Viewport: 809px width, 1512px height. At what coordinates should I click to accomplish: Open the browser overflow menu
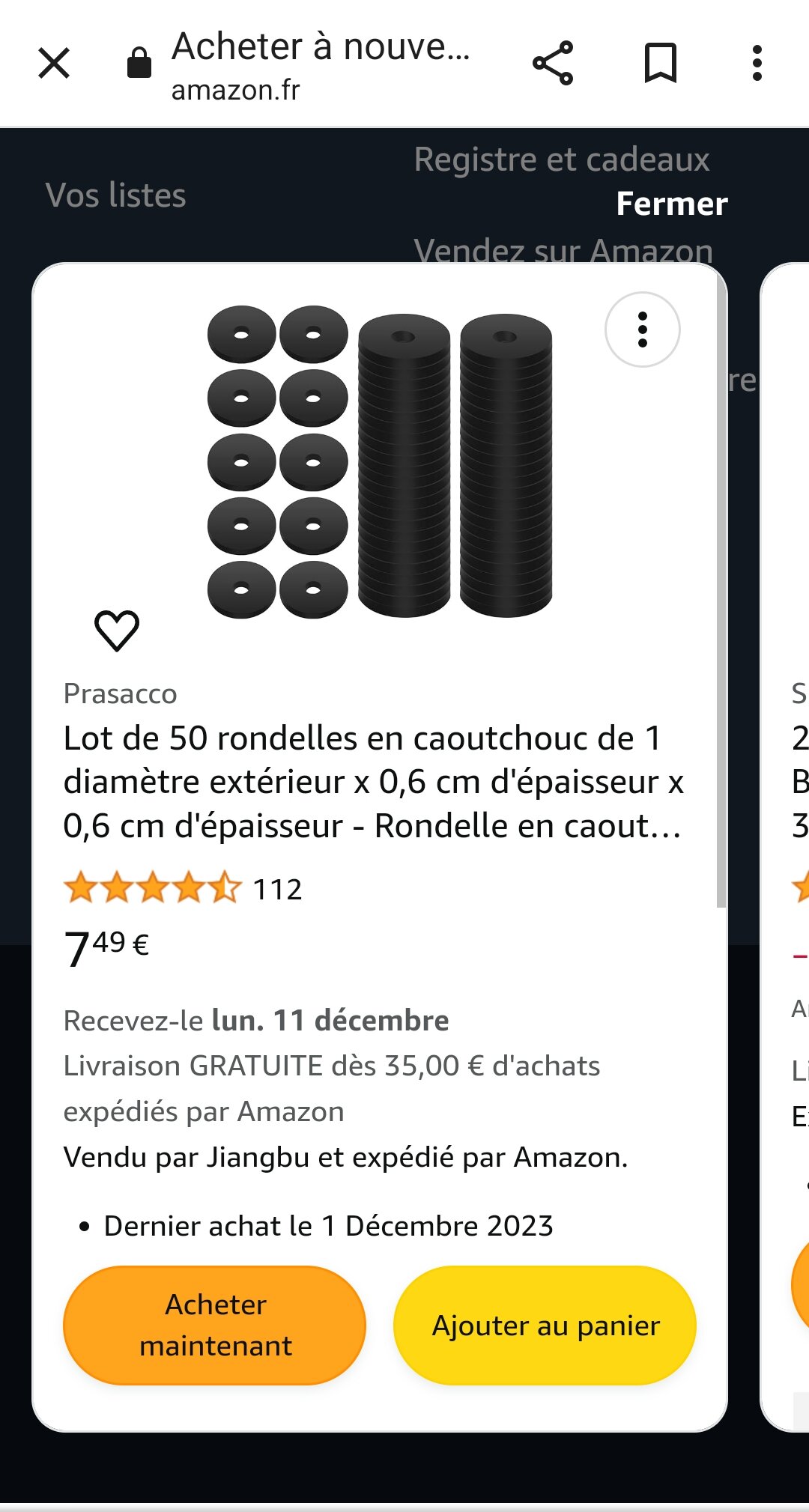point(757,63)
